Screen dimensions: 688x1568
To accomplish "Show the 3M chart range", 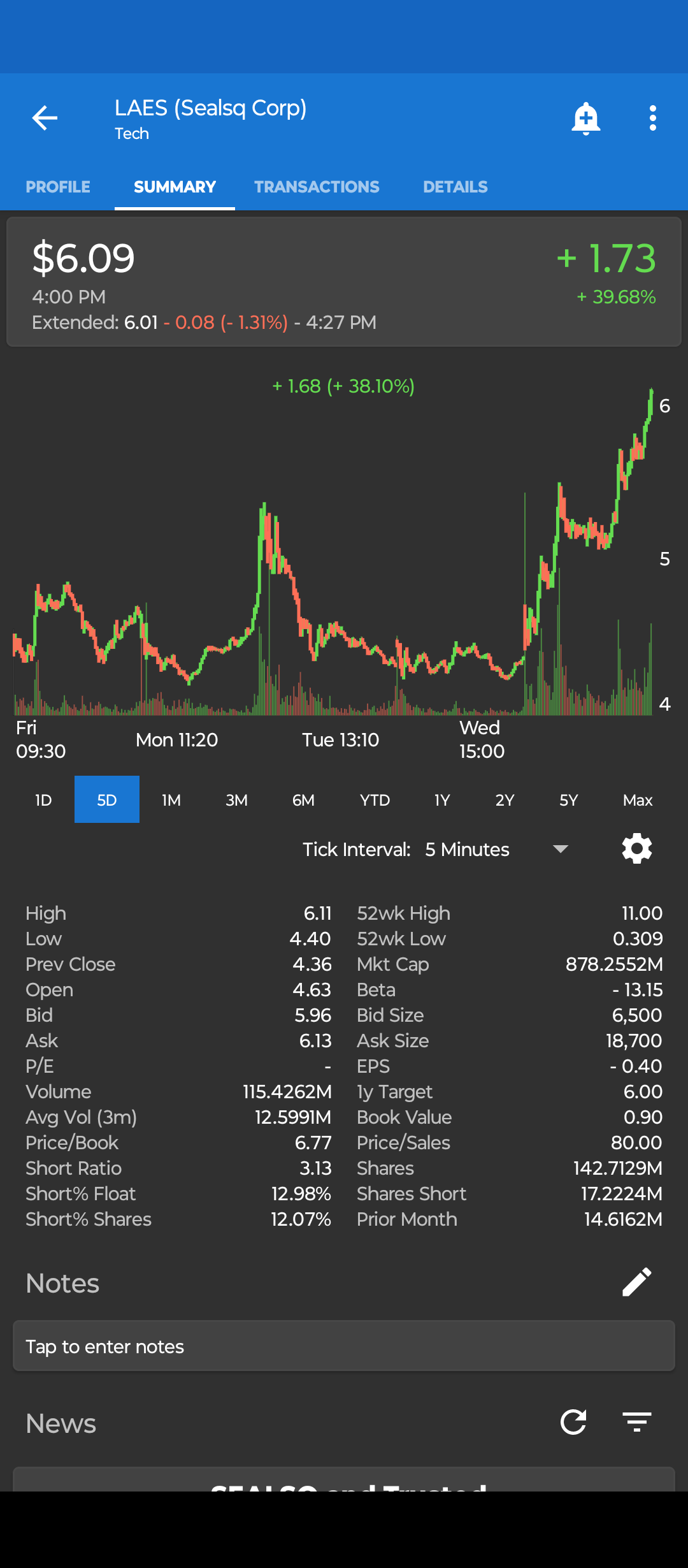I will pos(236,800).
